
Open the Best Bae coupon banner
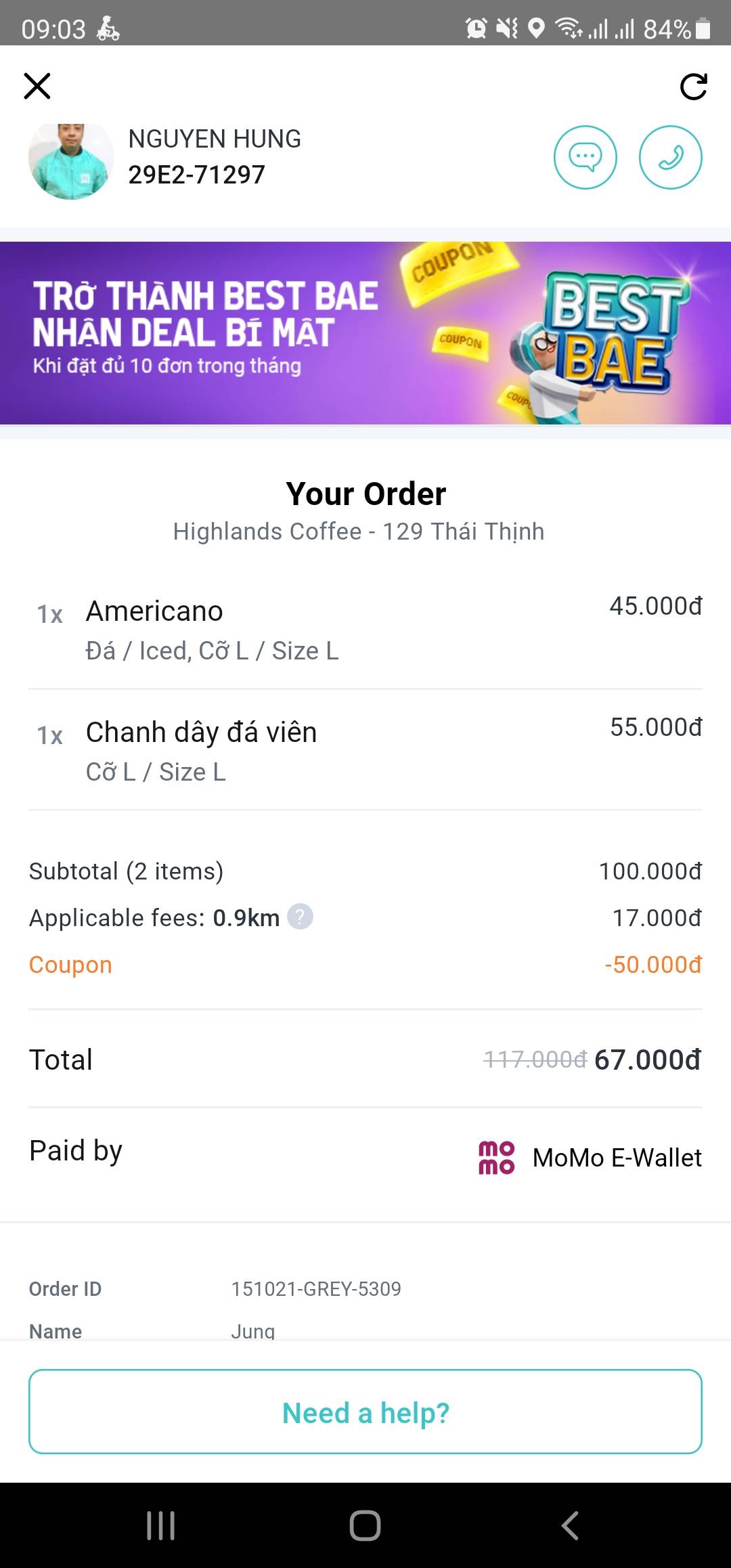click(365, 333)
